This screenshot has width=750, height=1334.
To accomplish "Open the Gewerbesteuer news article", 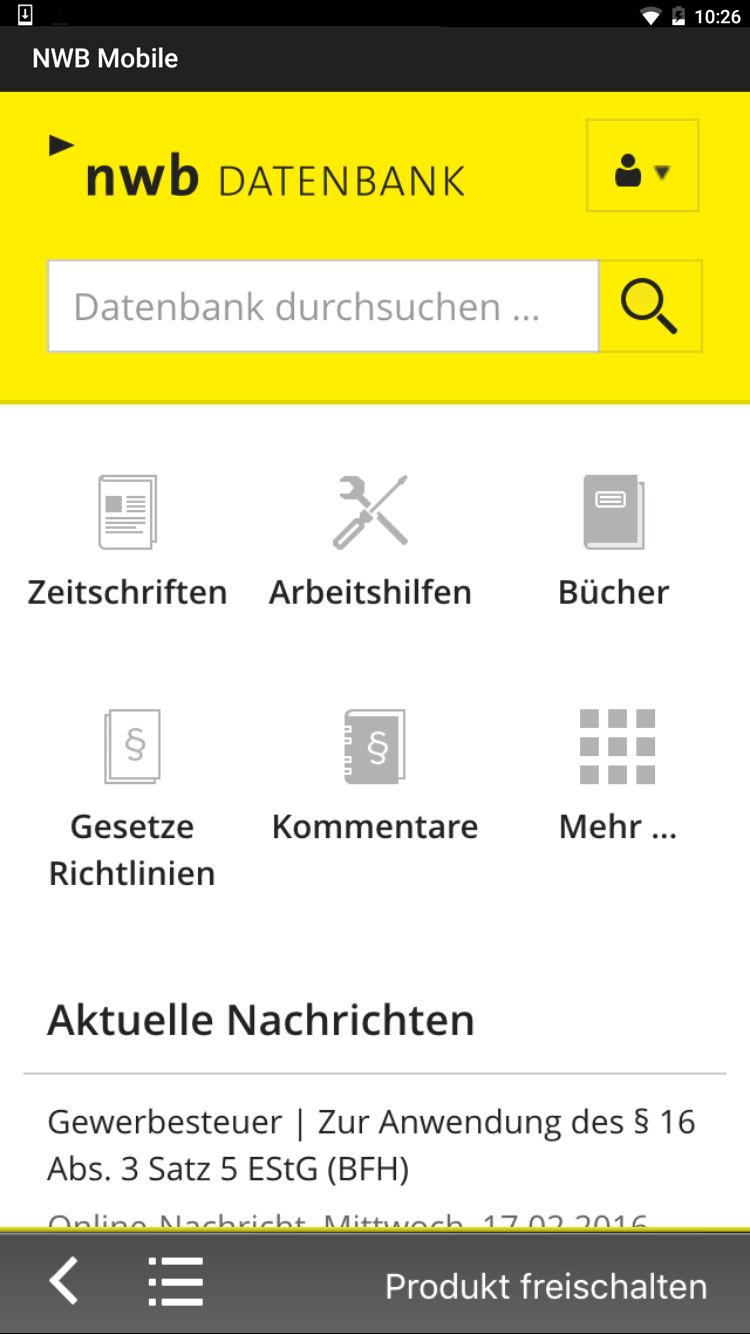I will pos(371,1143).
